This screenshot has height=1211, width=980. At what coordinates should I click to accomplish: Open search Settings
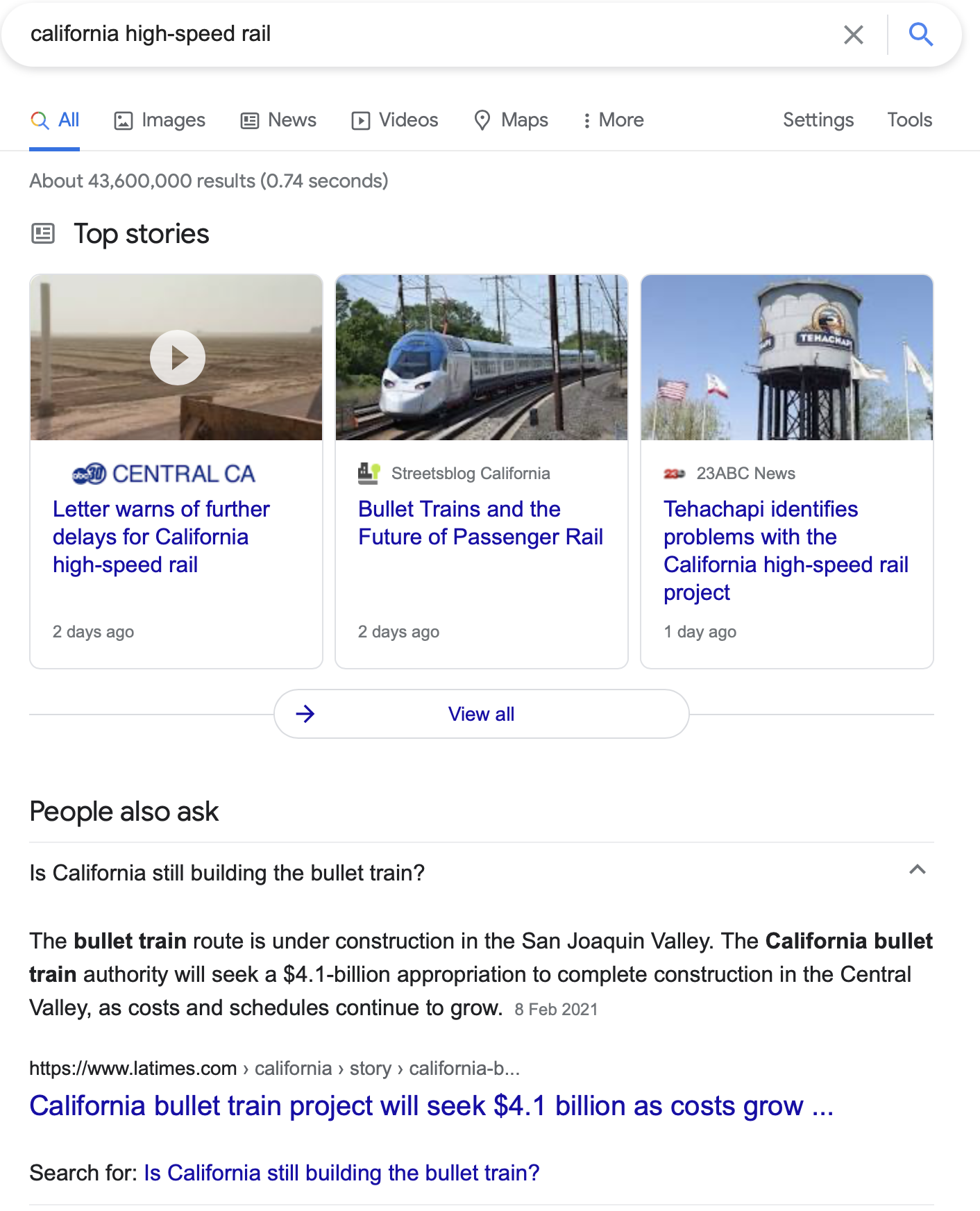818,120
